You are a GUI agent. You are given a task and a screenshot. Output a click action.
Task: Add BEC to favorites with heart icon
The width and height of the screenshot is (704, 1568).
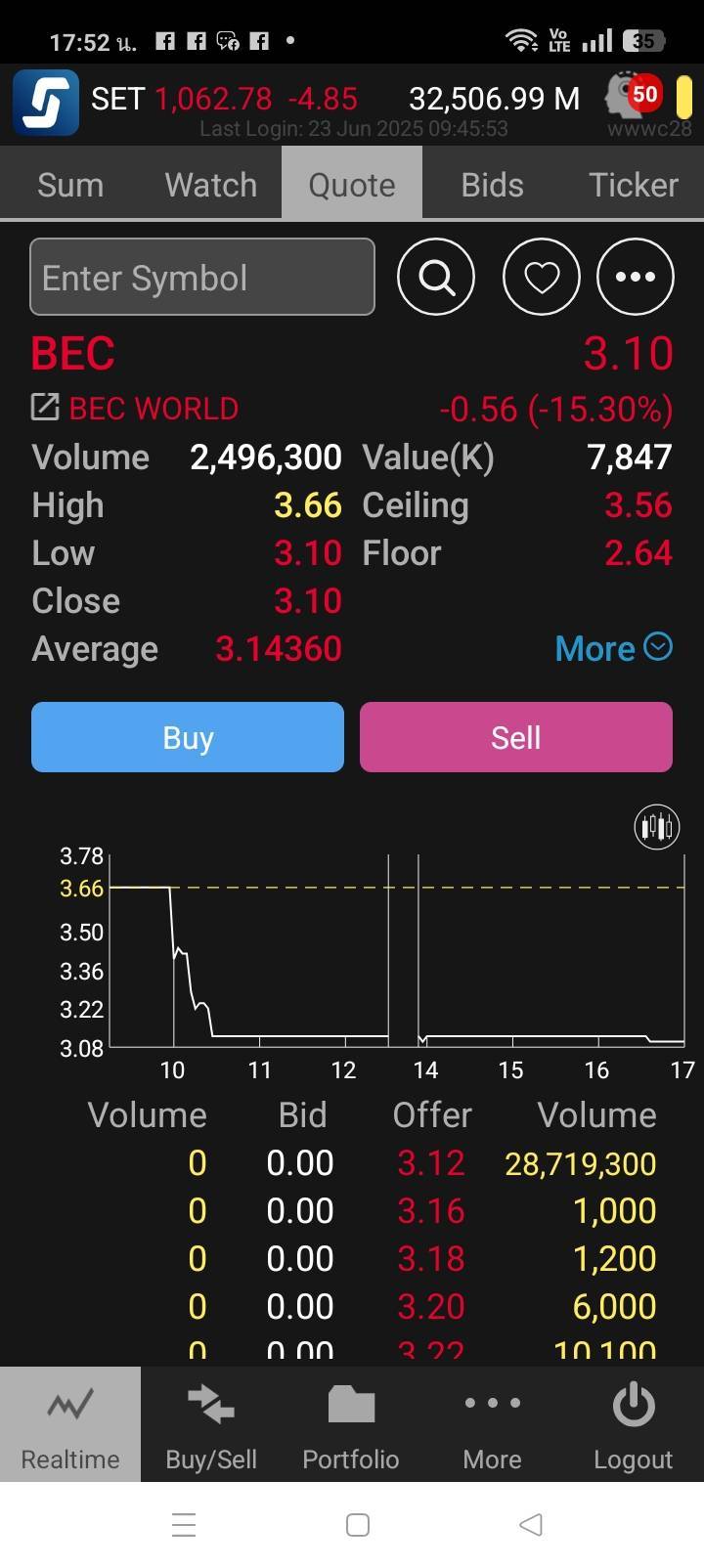(542, 278)
